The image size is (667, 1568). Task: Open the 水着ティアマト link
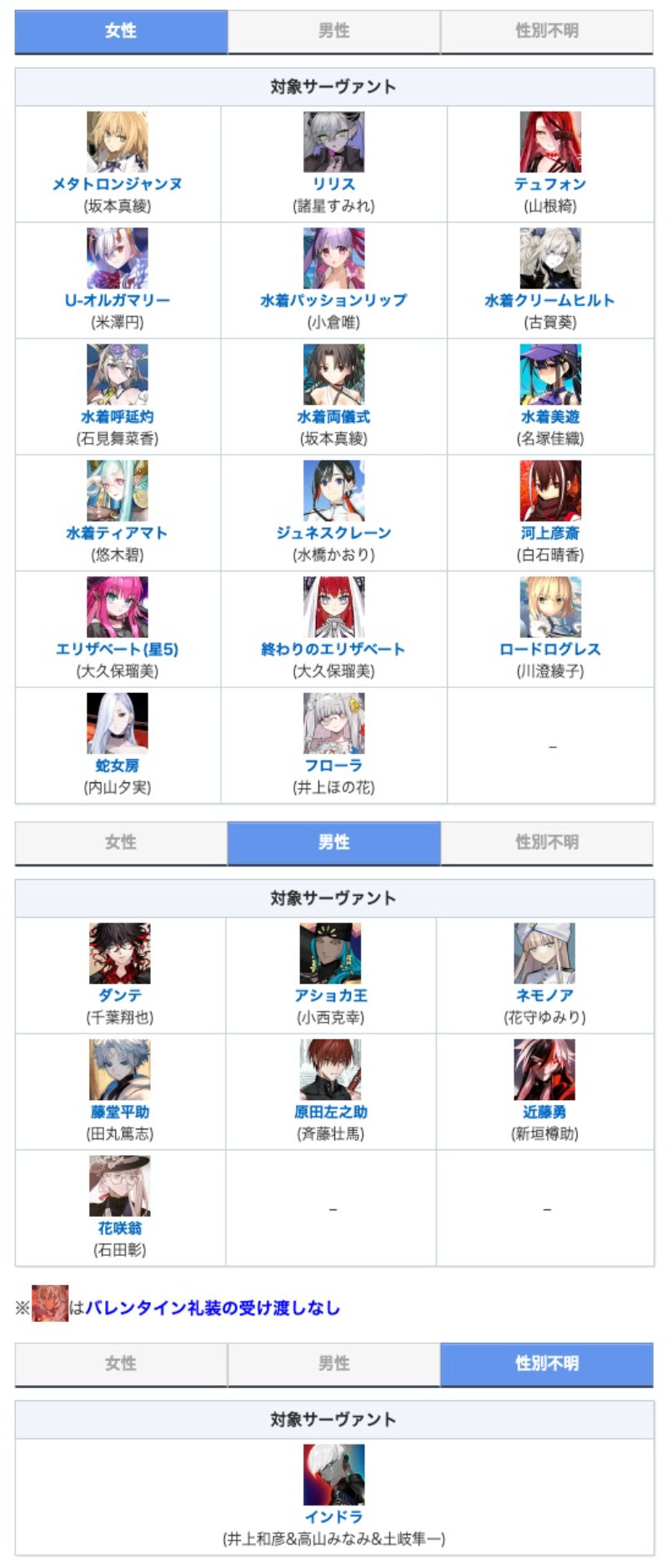coord(118,533)
